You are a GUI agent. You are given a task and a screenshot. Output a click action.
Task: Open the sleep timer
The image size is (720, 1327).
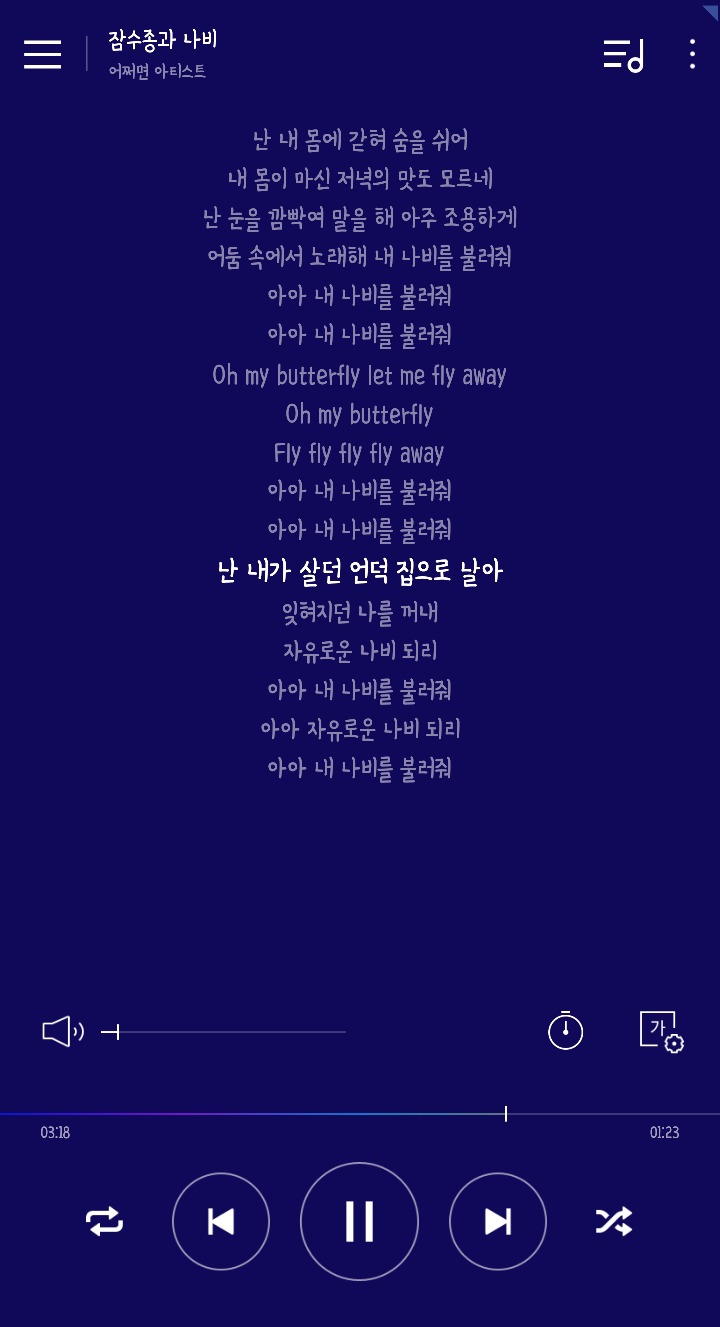click(565, 1030)
